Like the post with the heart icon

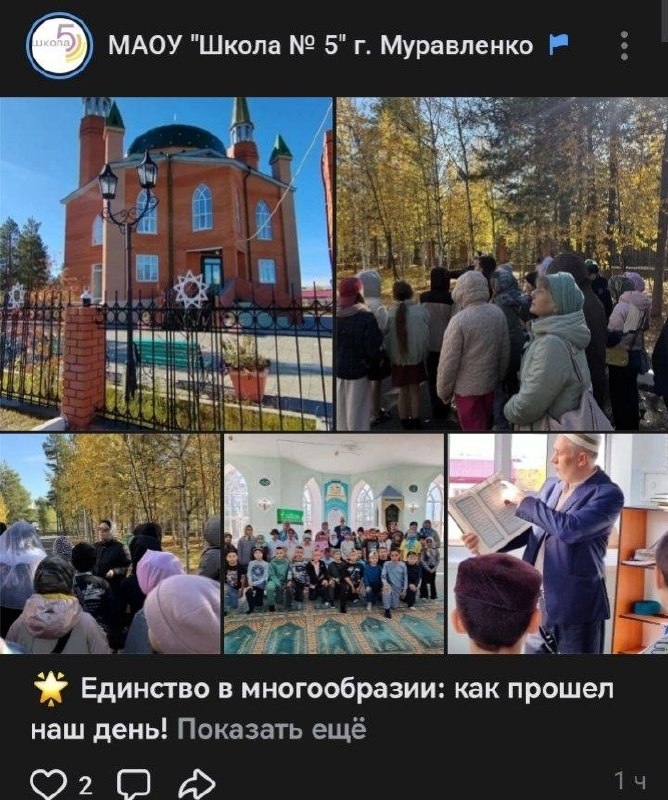(48, 783)
